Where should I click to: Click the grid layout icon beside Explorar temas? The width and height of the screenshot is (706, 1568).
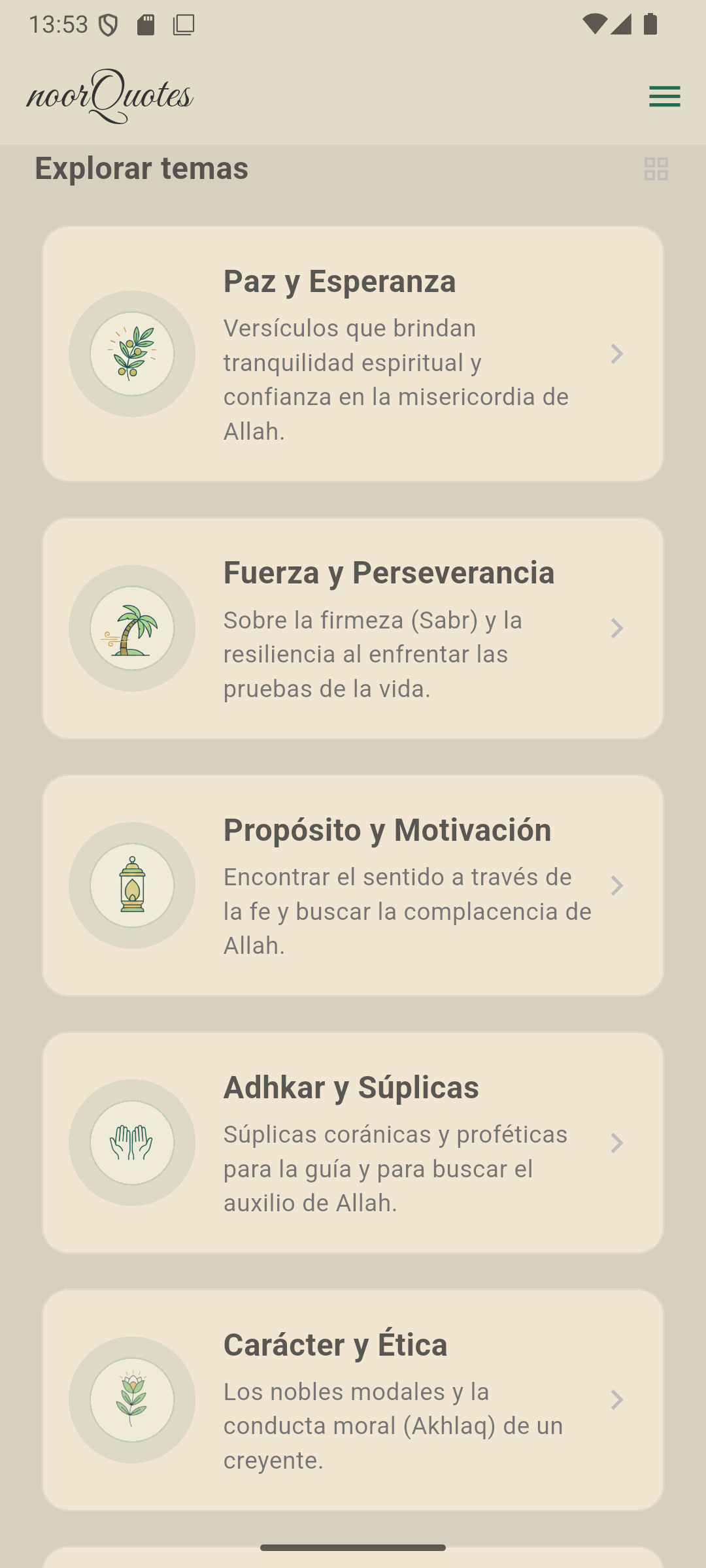[x=658, y=169]
